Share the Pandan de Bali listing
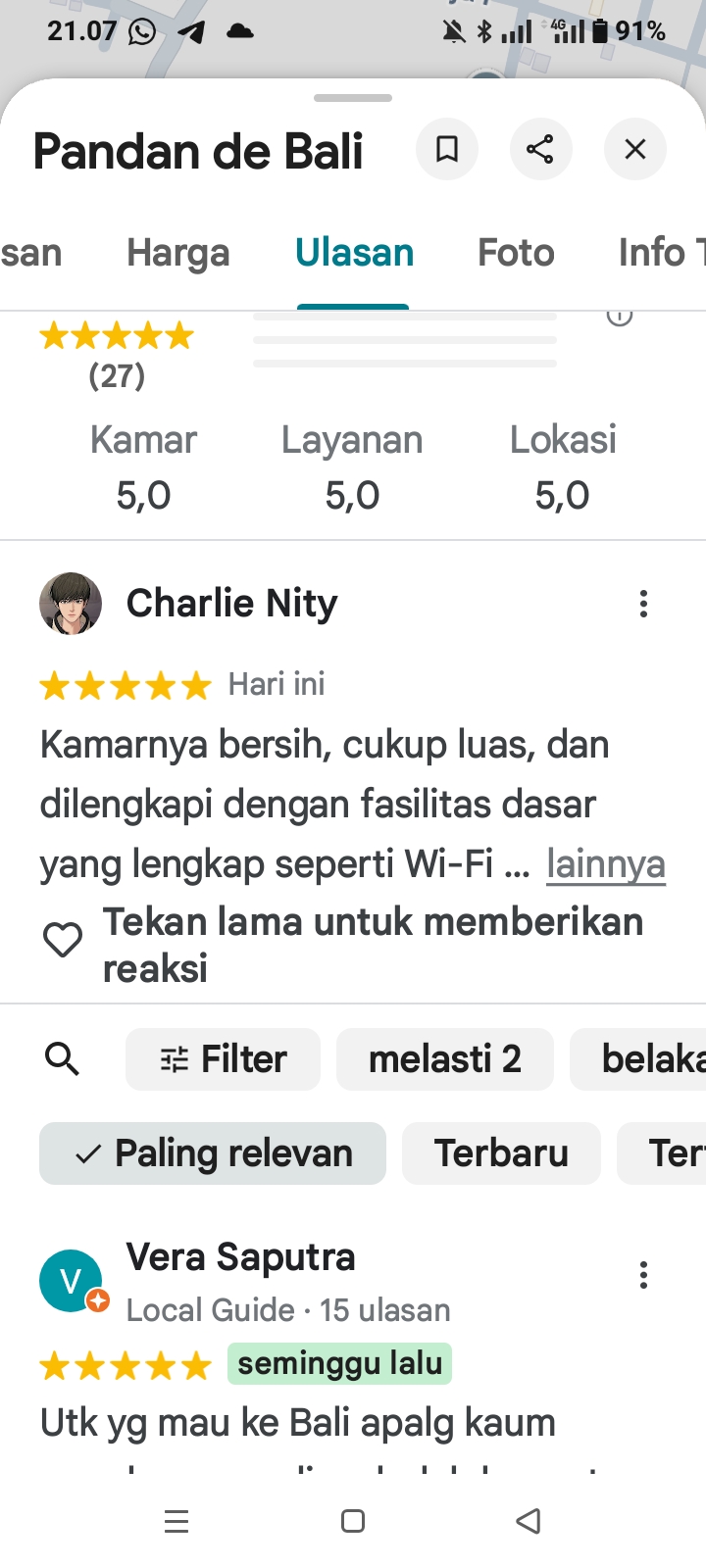This screenshot has width=706, height=1568. (x=540, y=149)
